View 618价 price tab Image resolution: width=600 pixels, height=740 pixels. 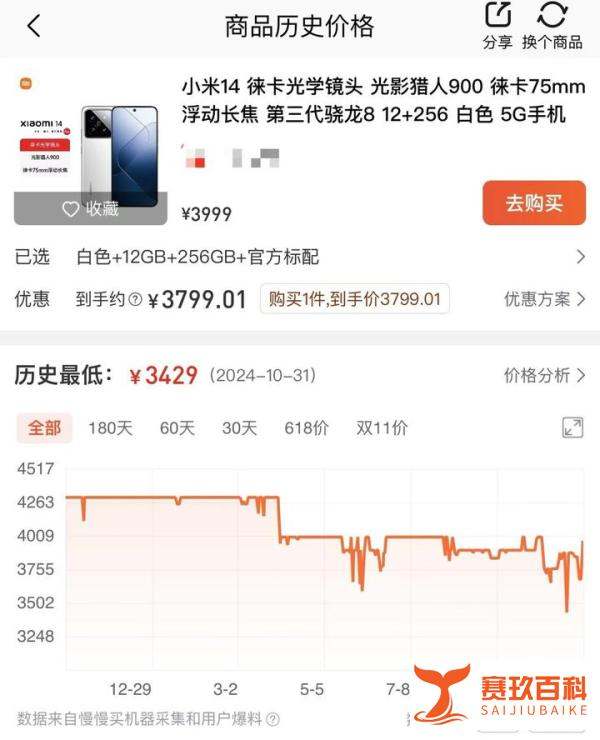coord(307,428)
